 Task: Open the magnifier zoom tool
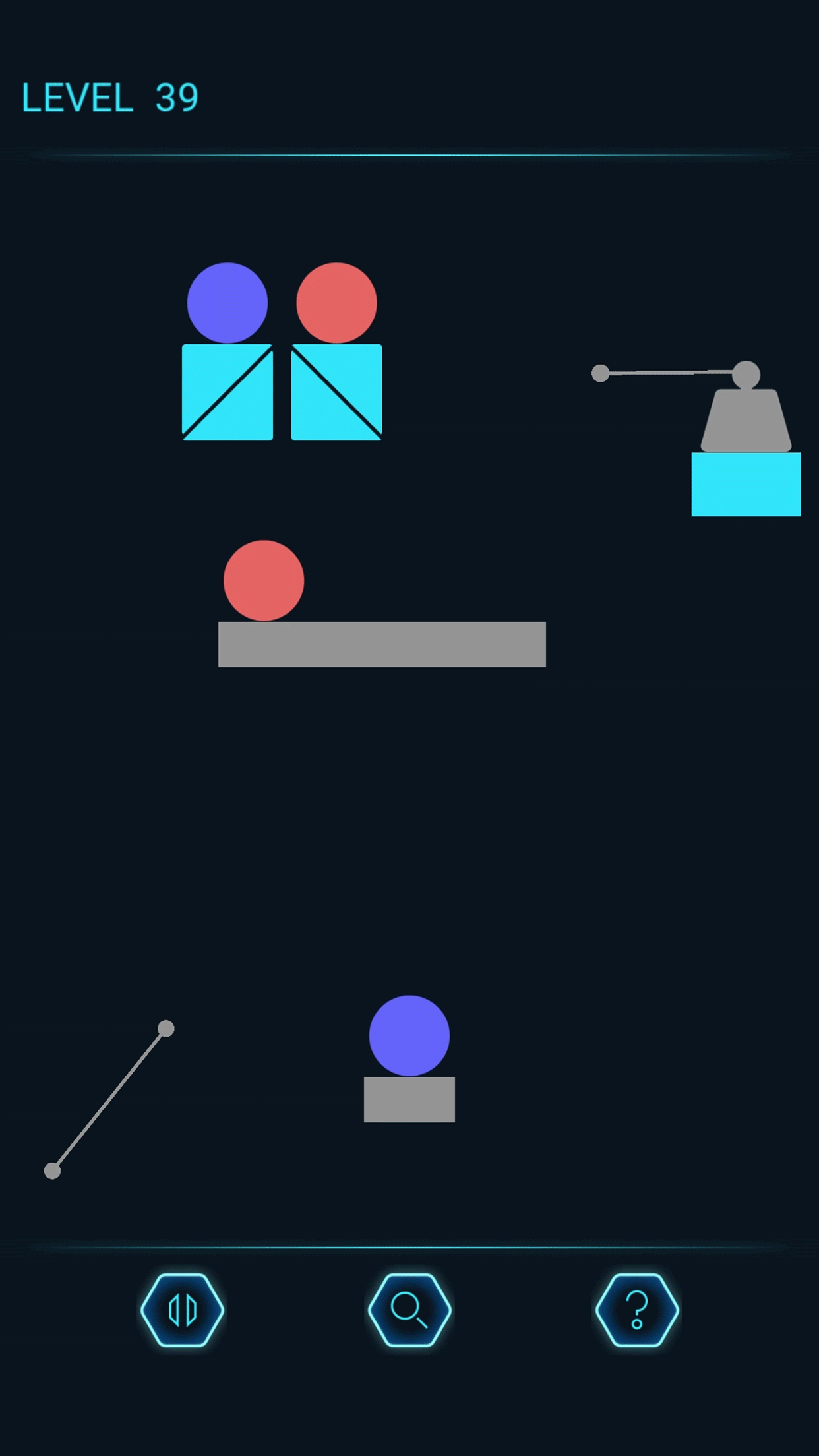point(409,1311)
